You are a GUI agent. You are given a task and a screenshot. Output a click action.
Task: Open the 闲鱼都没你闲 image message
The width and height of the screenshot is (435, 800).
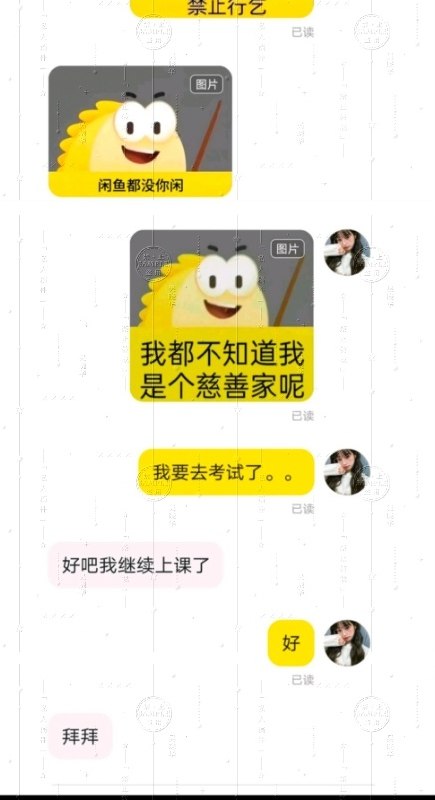tap(140, 131)
